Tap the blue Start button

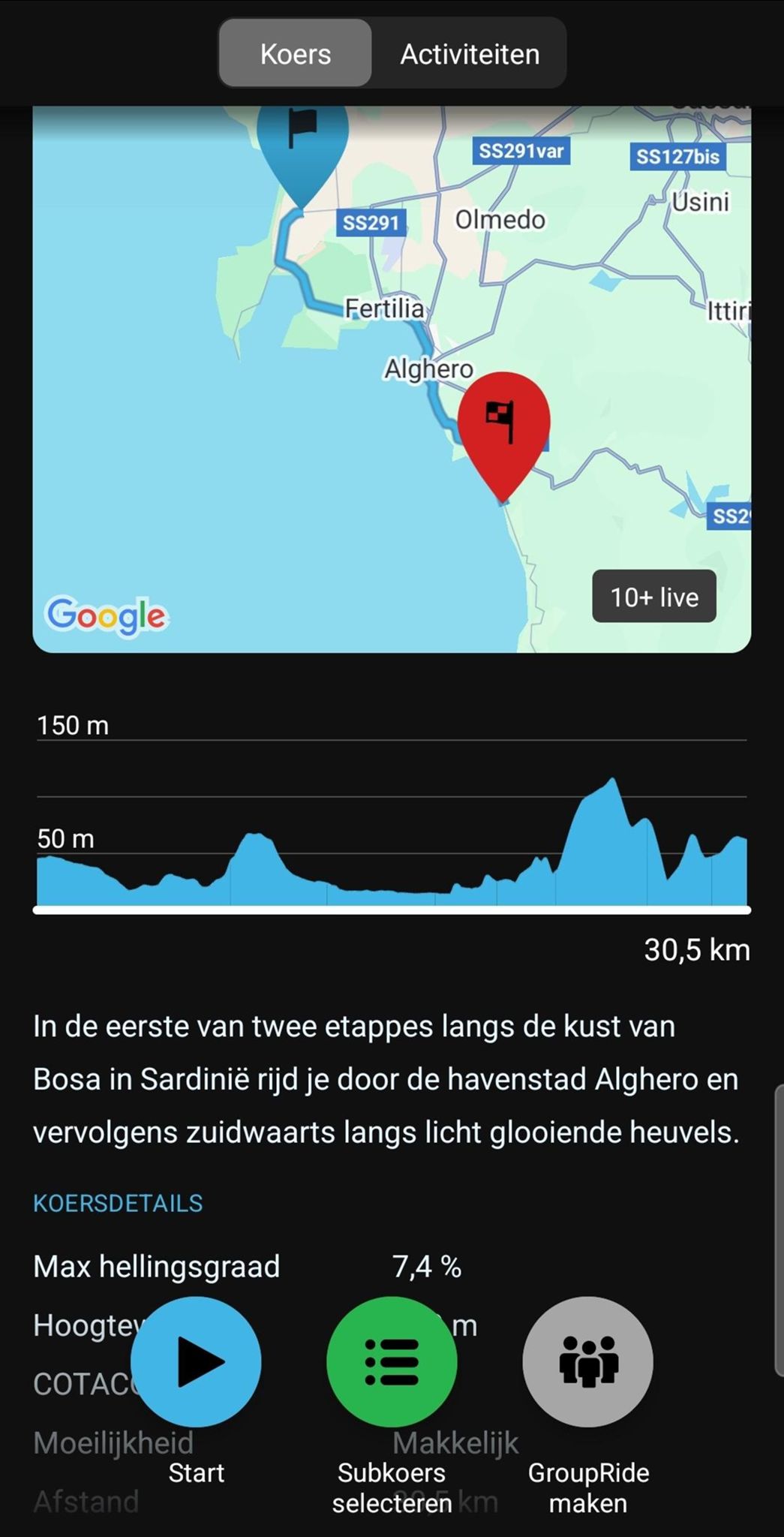[196, 1361]
